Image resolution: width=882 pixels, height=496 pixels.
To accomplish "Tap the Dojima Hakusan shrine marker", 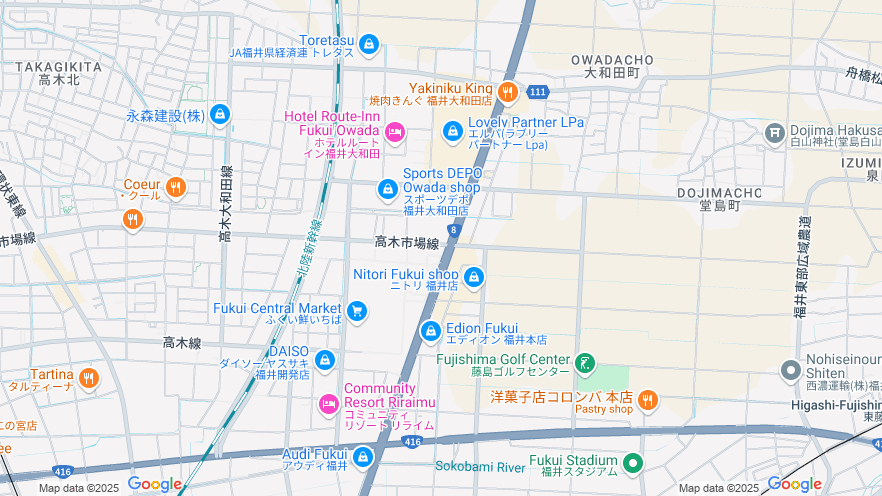I will 774,132.
